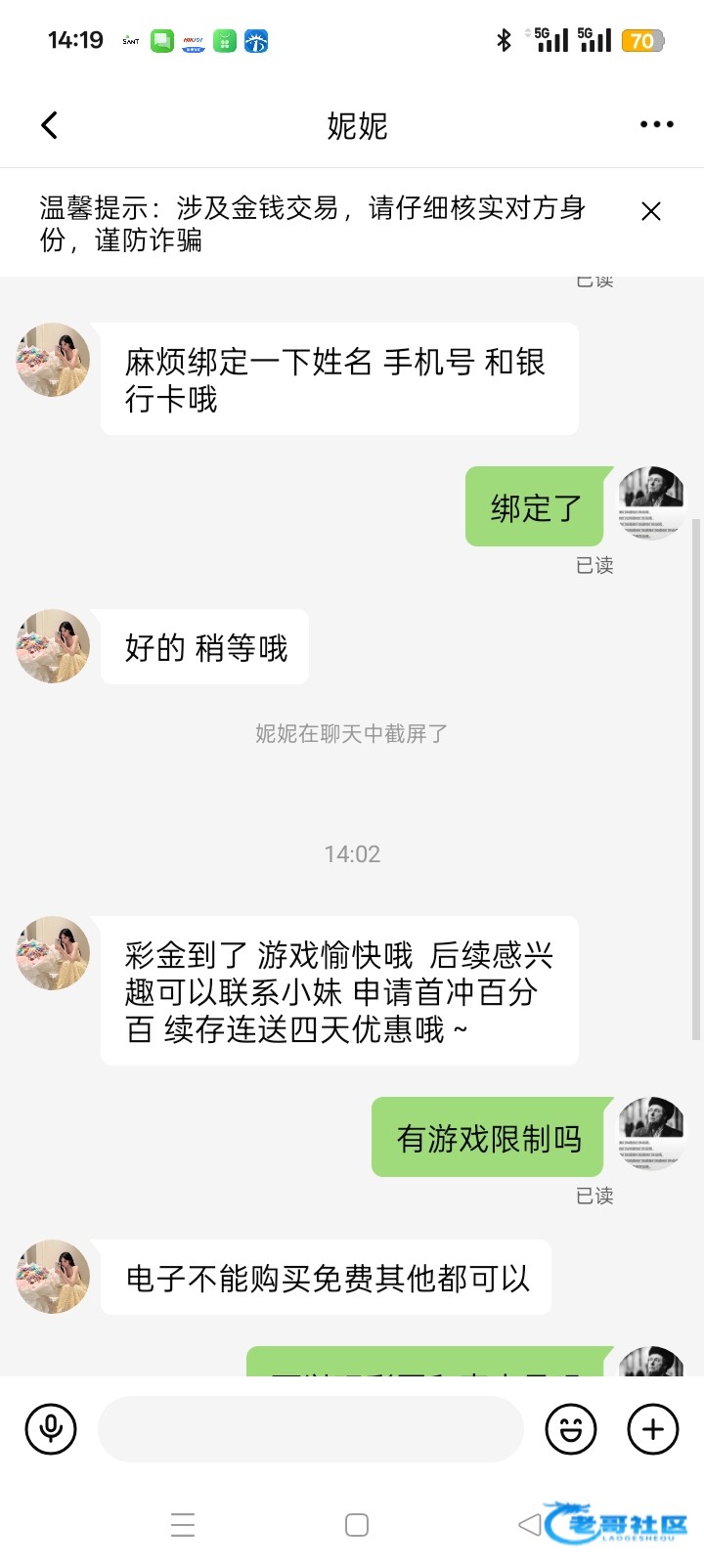Screen dimensions: 704x1568
Task: Open the plus attachment menu
Action: (x=652, y=1429)
